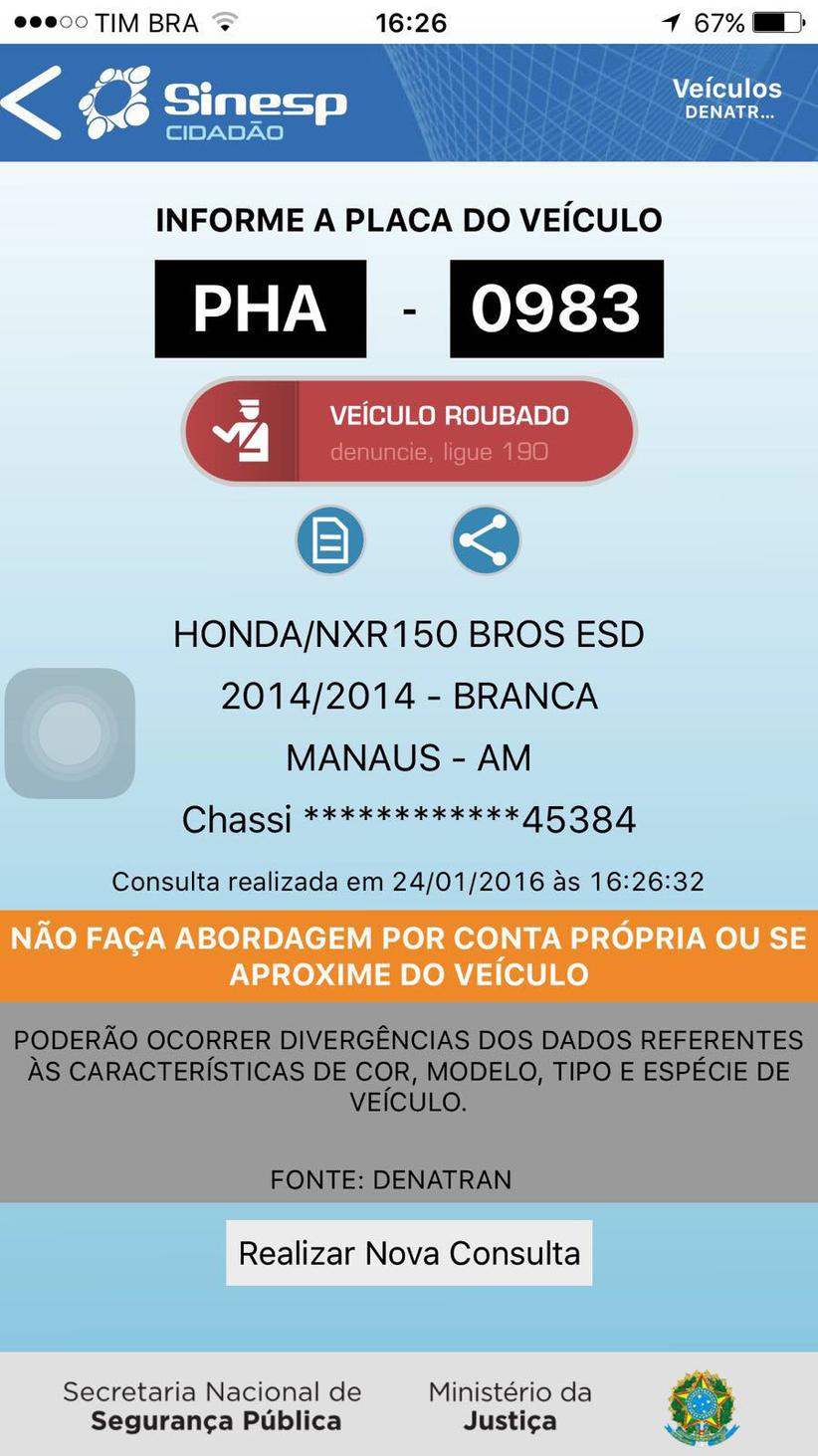Open the document details icon

[x=330, y=540]
